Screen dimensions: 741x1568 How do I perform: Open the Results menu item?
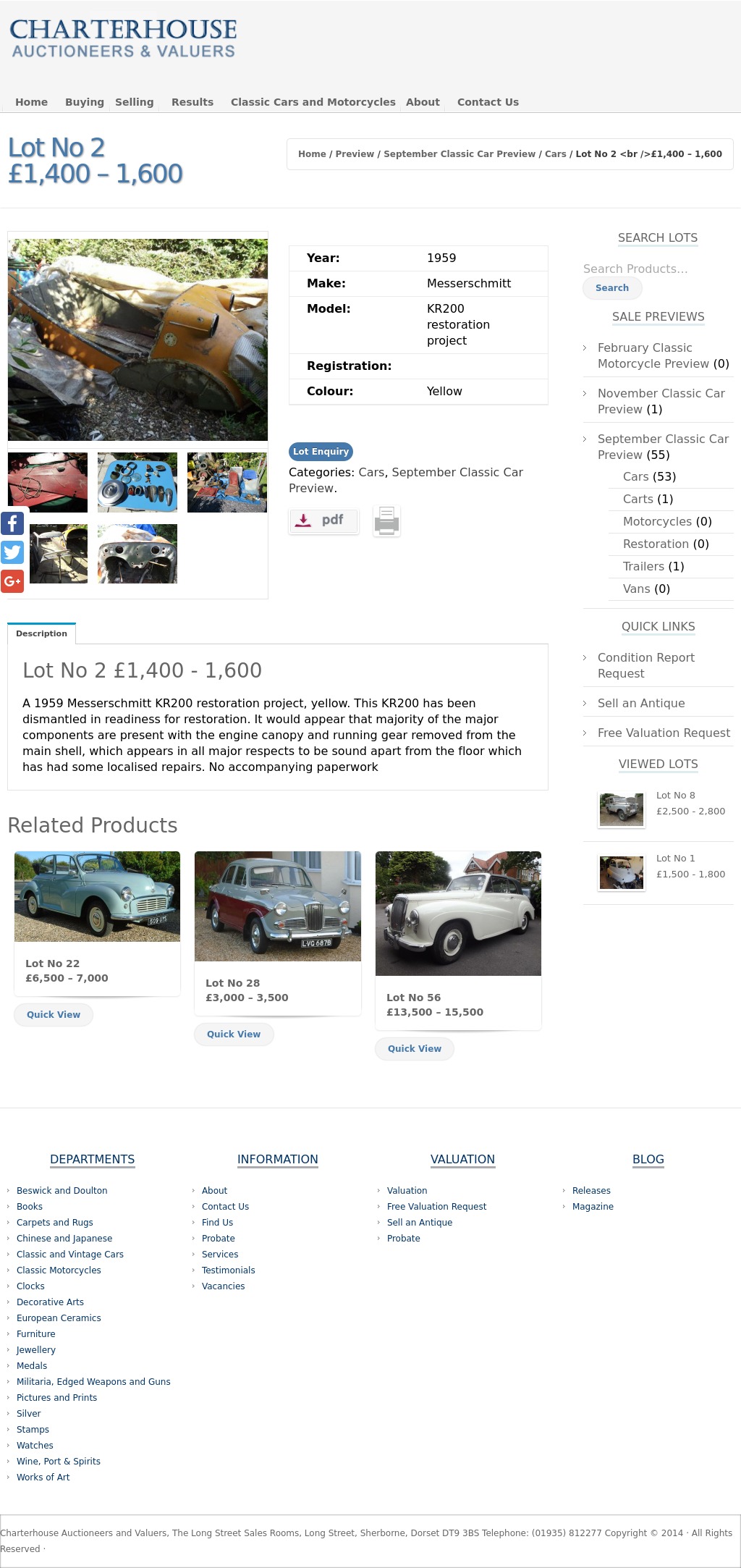[192, 102]
